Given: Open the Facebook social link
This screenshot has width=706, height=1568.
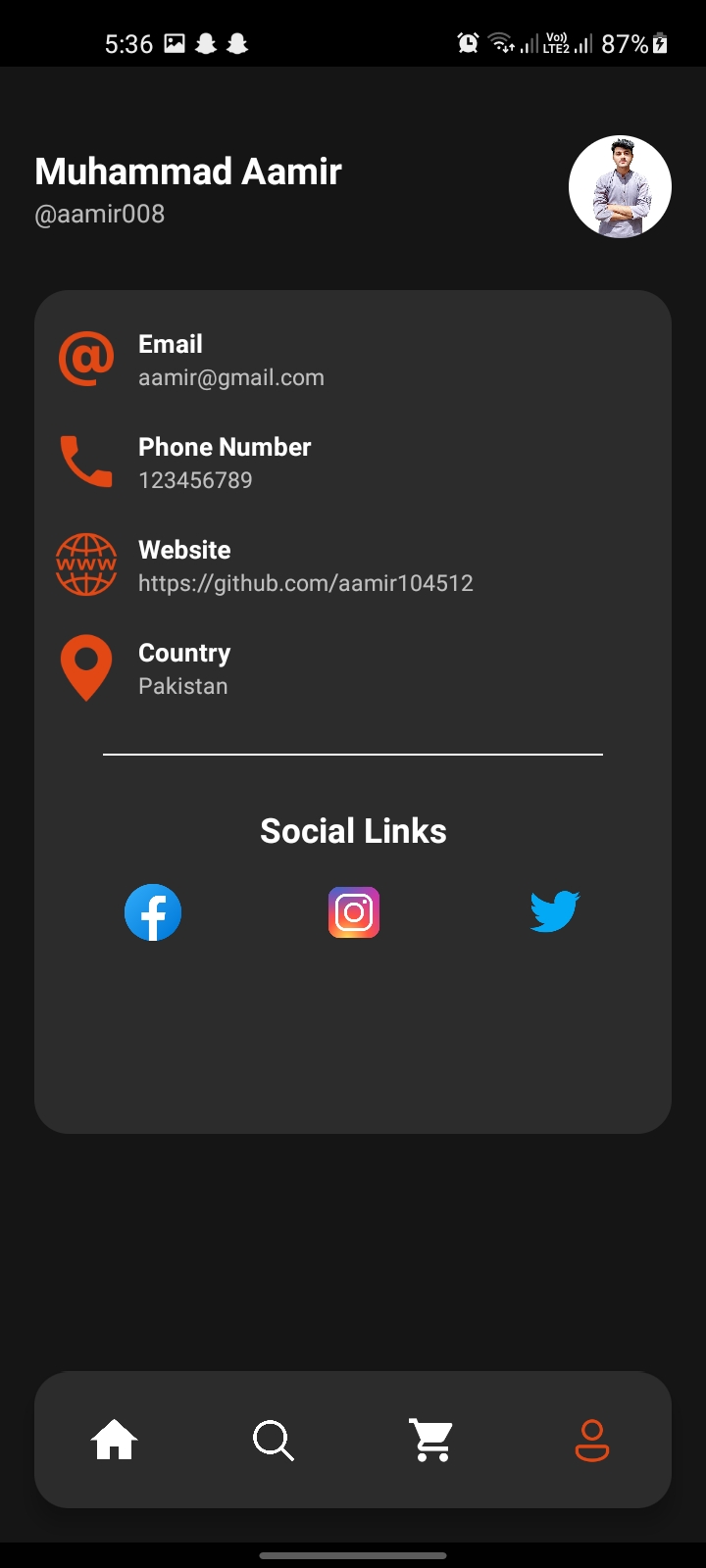Looking at the screenshot, I should coord(153,912).
